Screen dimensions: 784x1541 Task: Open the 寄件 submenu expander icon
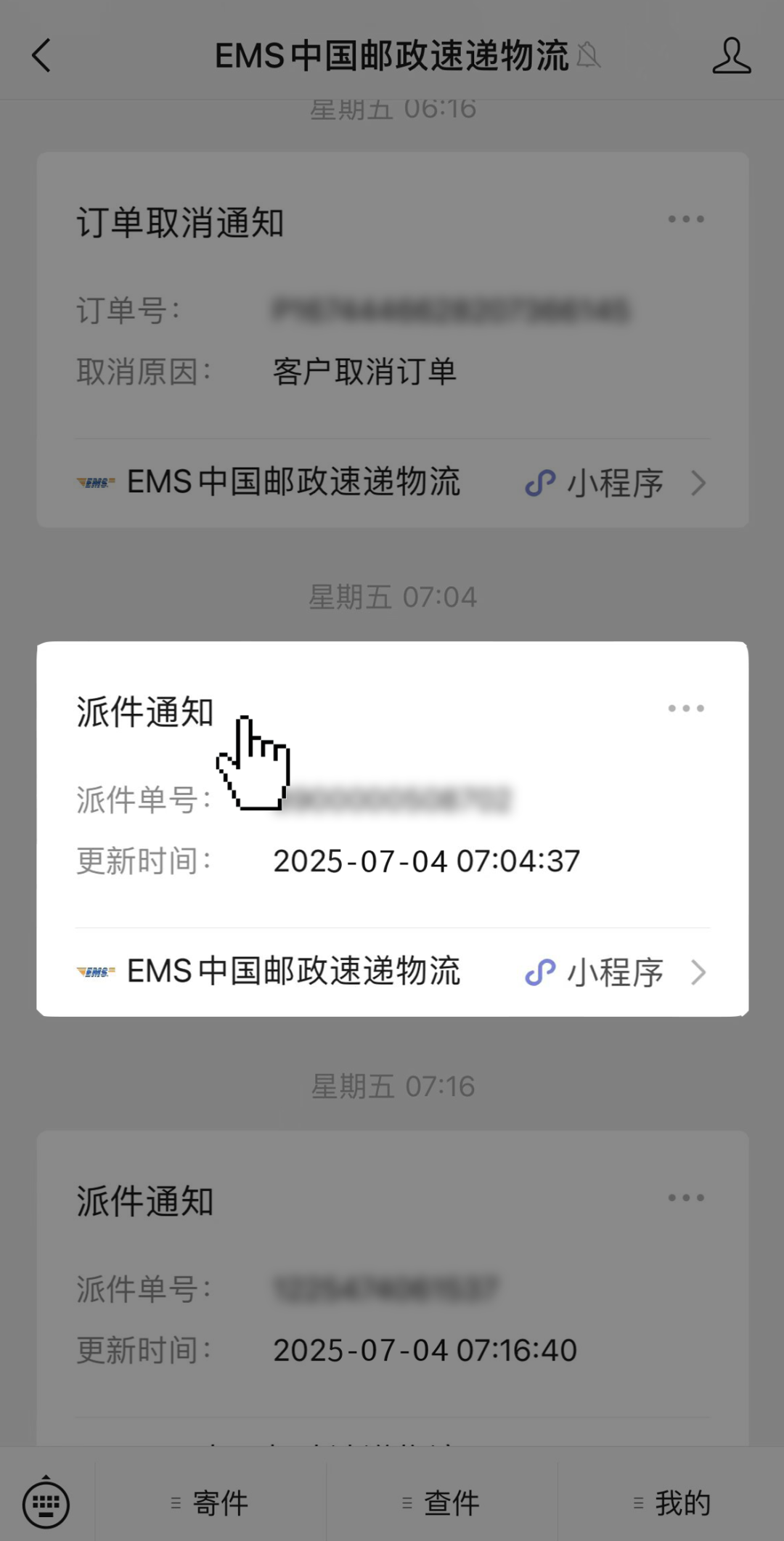[x=174, y=1503]
